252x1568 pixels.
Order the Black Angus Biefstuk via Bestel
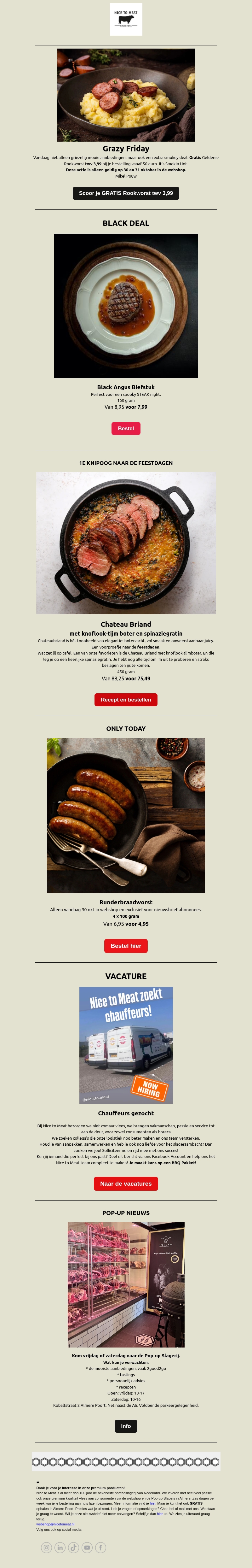tap(126, 429)
